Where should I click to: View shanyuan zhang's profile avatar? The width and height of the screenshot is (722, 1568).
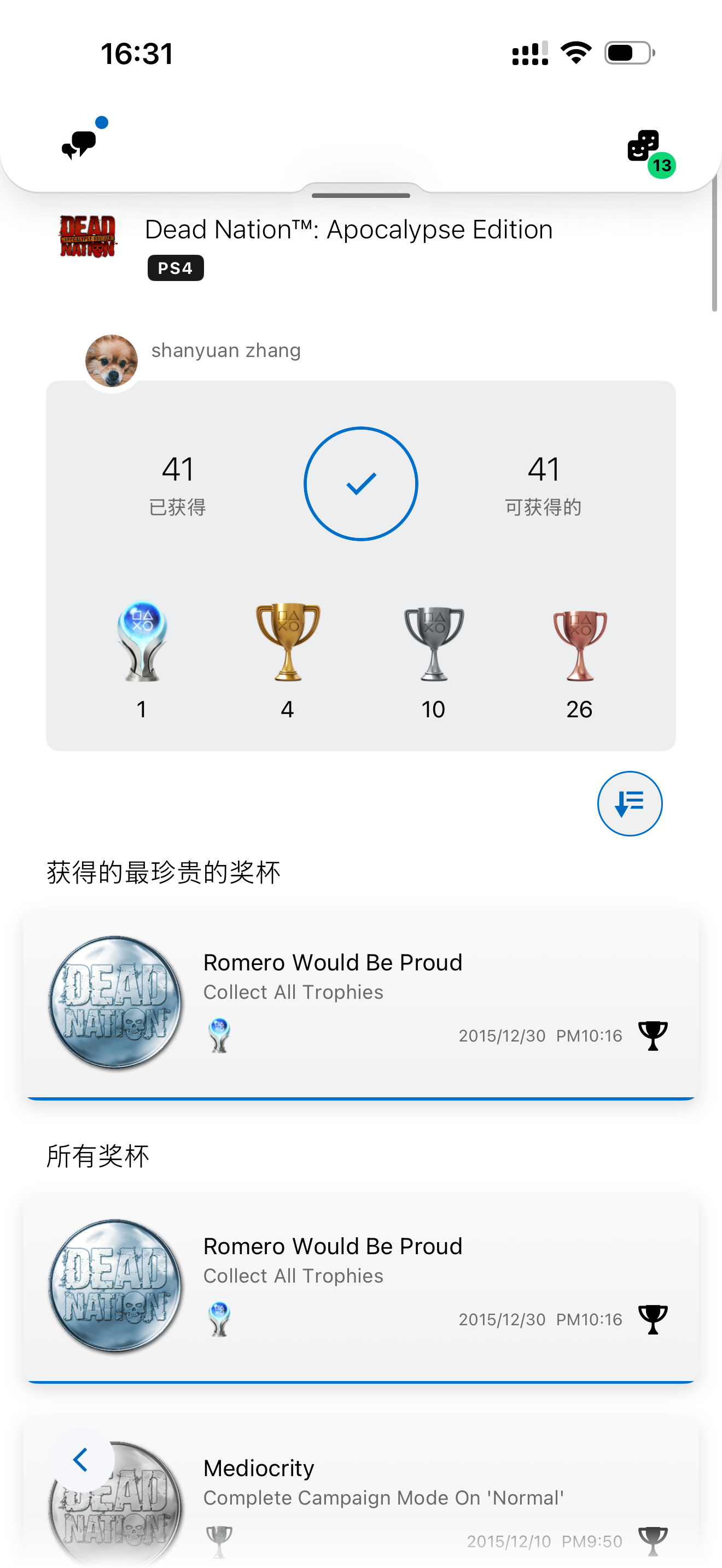[112, 360]
